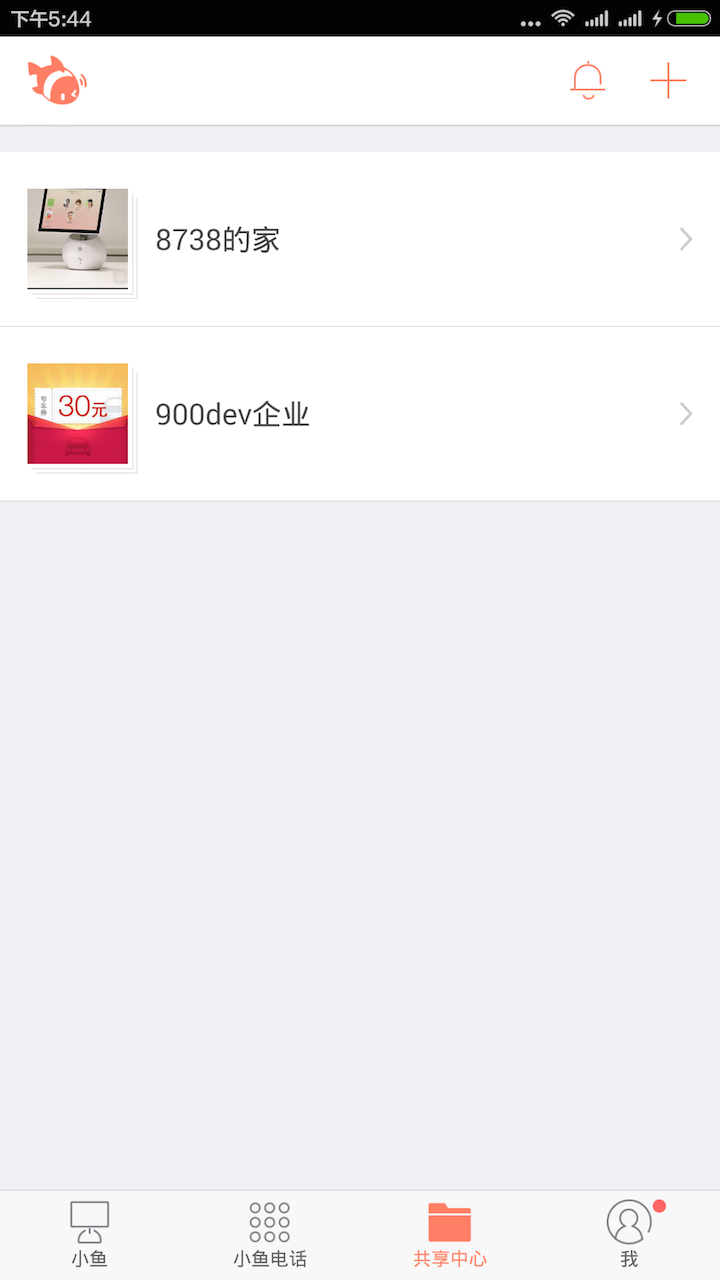
Task: Tap the 30元 coupon thumbnail
Action: [77, 412]
